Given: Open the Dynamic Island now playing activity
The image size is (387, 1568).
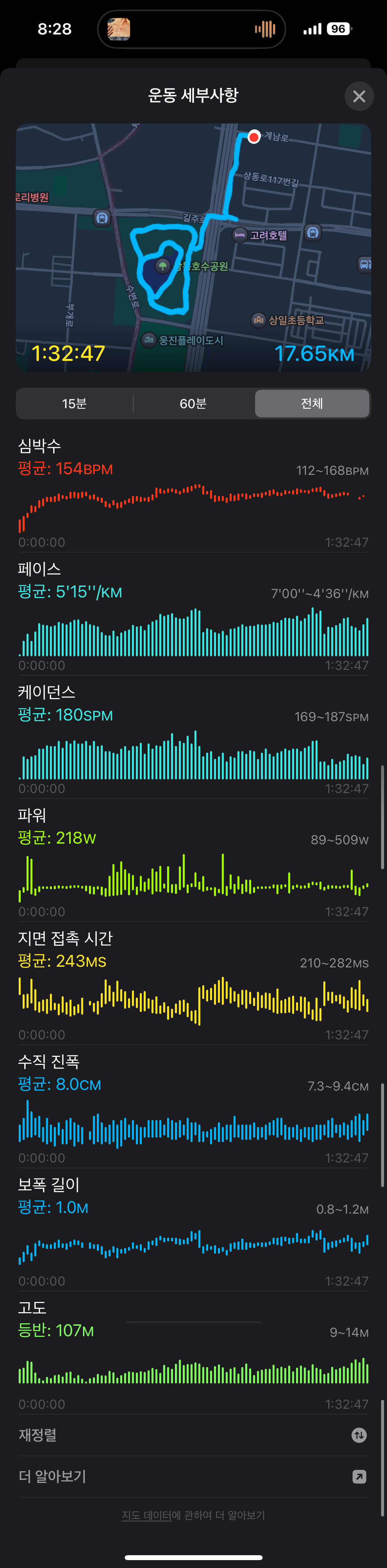Looking at the screenshot, I should 191,29.
